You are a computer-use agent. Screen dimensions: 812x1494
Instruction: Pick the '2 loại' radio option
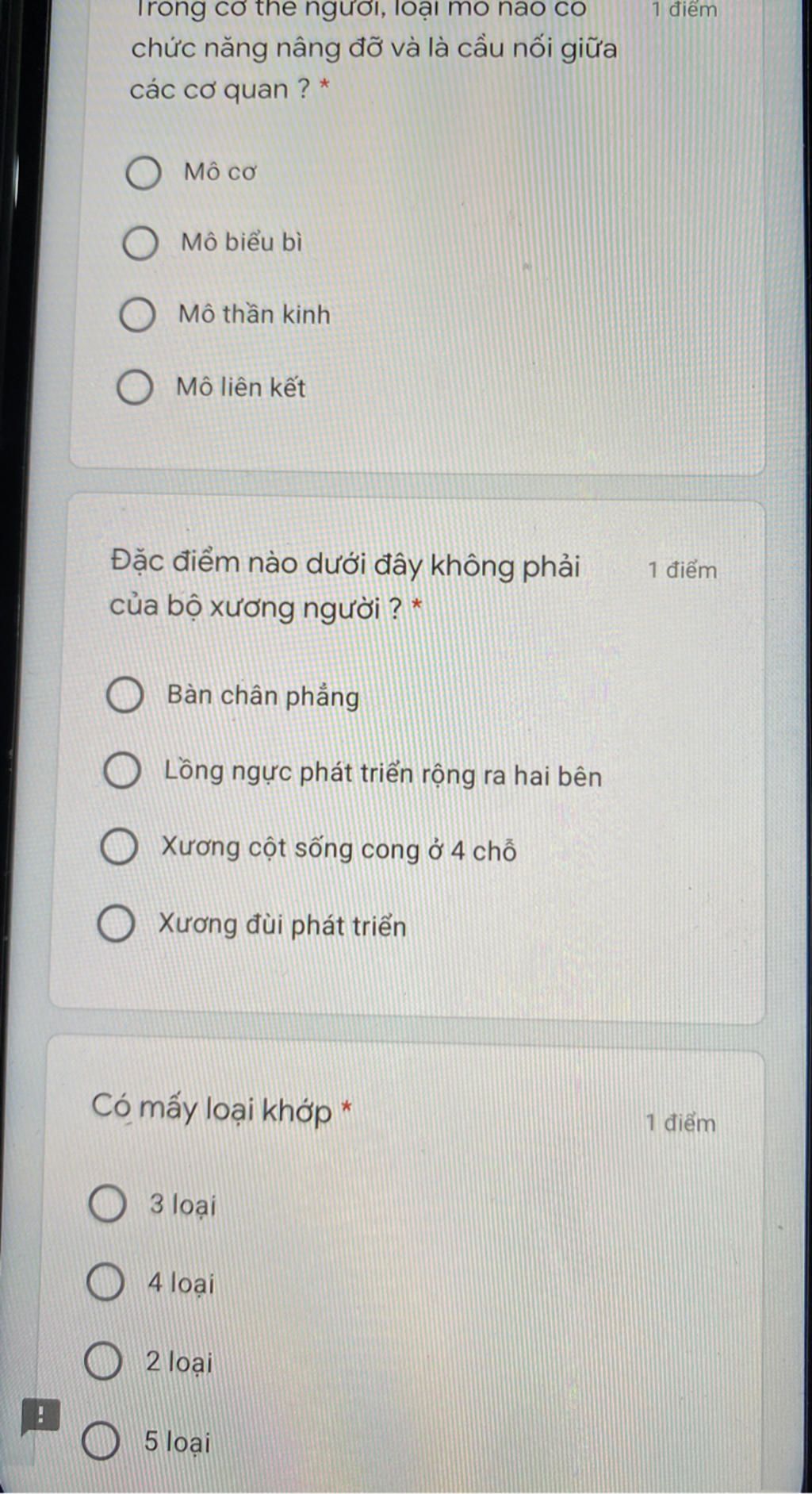point(103,1362)
